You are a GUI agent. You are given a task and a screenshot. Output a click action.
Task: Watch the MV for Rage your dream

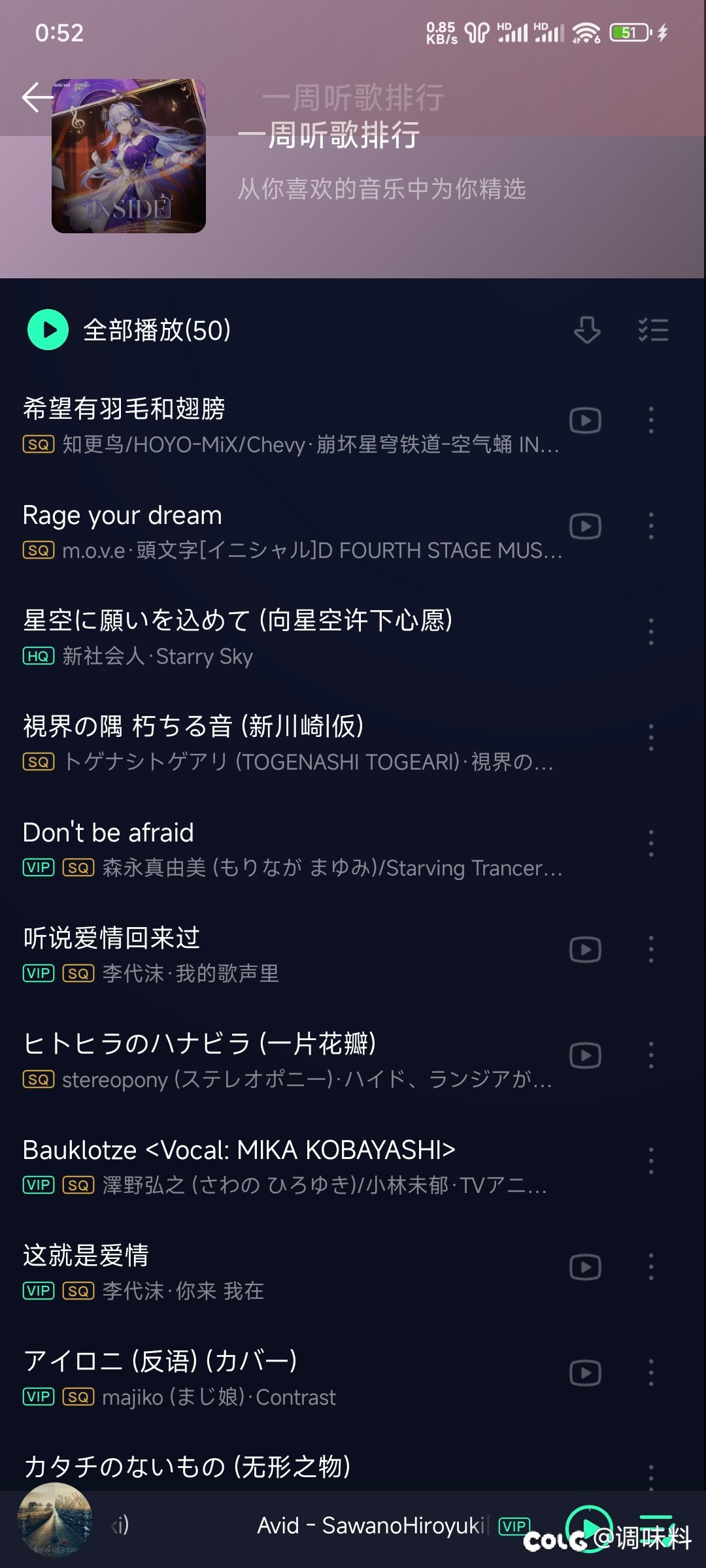pos(585,527)
